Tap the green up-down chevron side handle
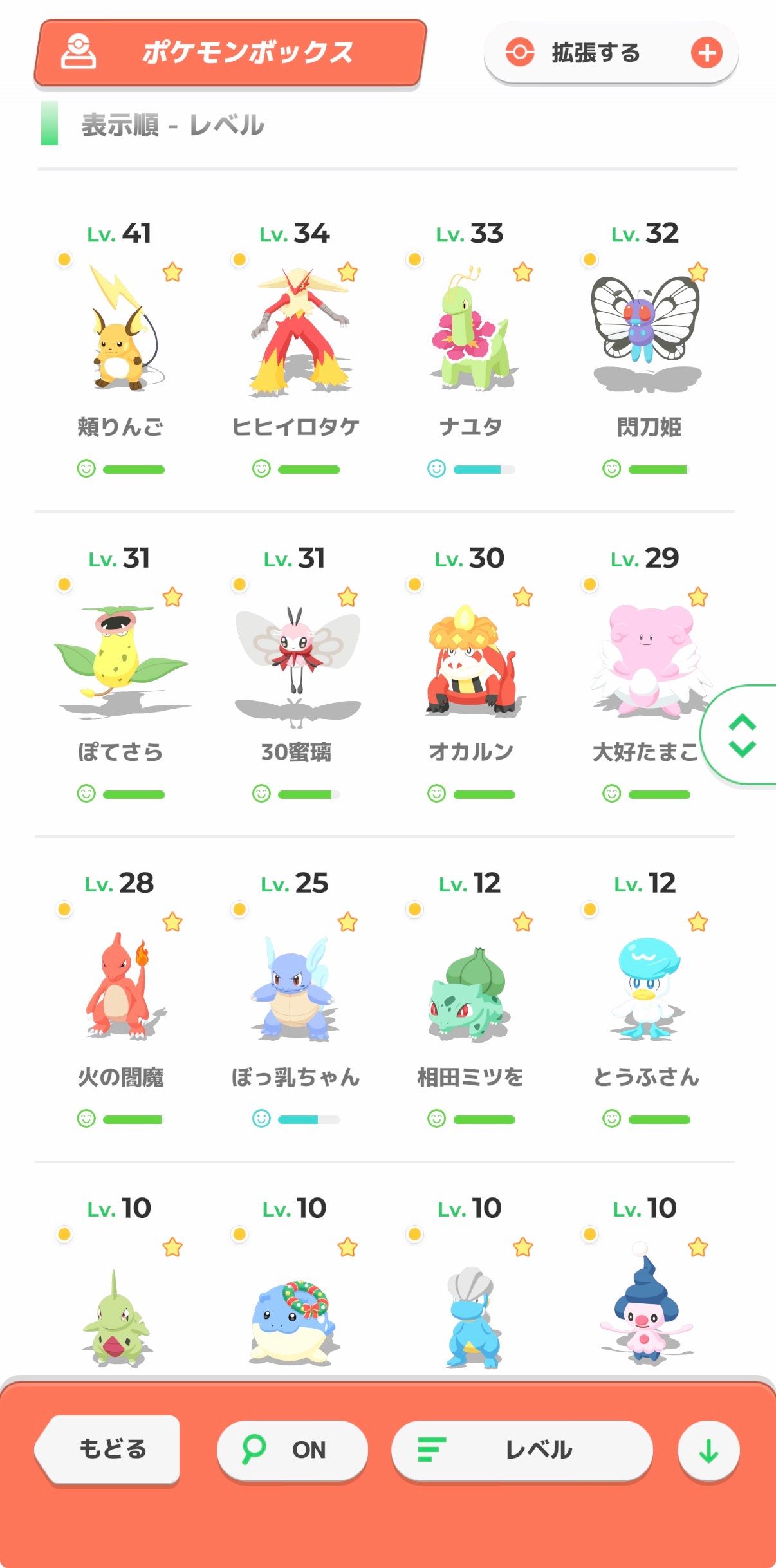This screenshot has width=776, height=1568. tap(742, 734)
